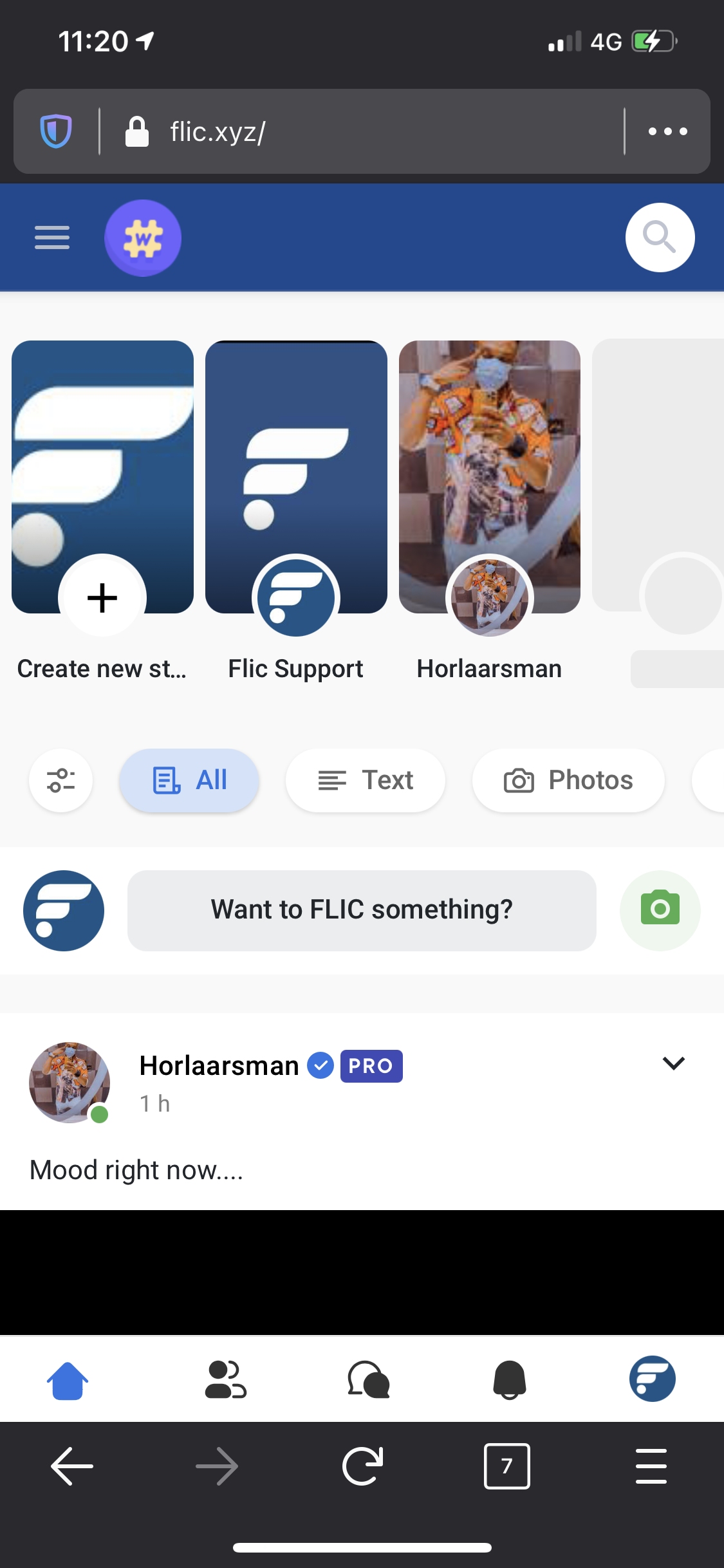Filter feed by Photos
724x1568 pixels.
[x=568, y=780]
